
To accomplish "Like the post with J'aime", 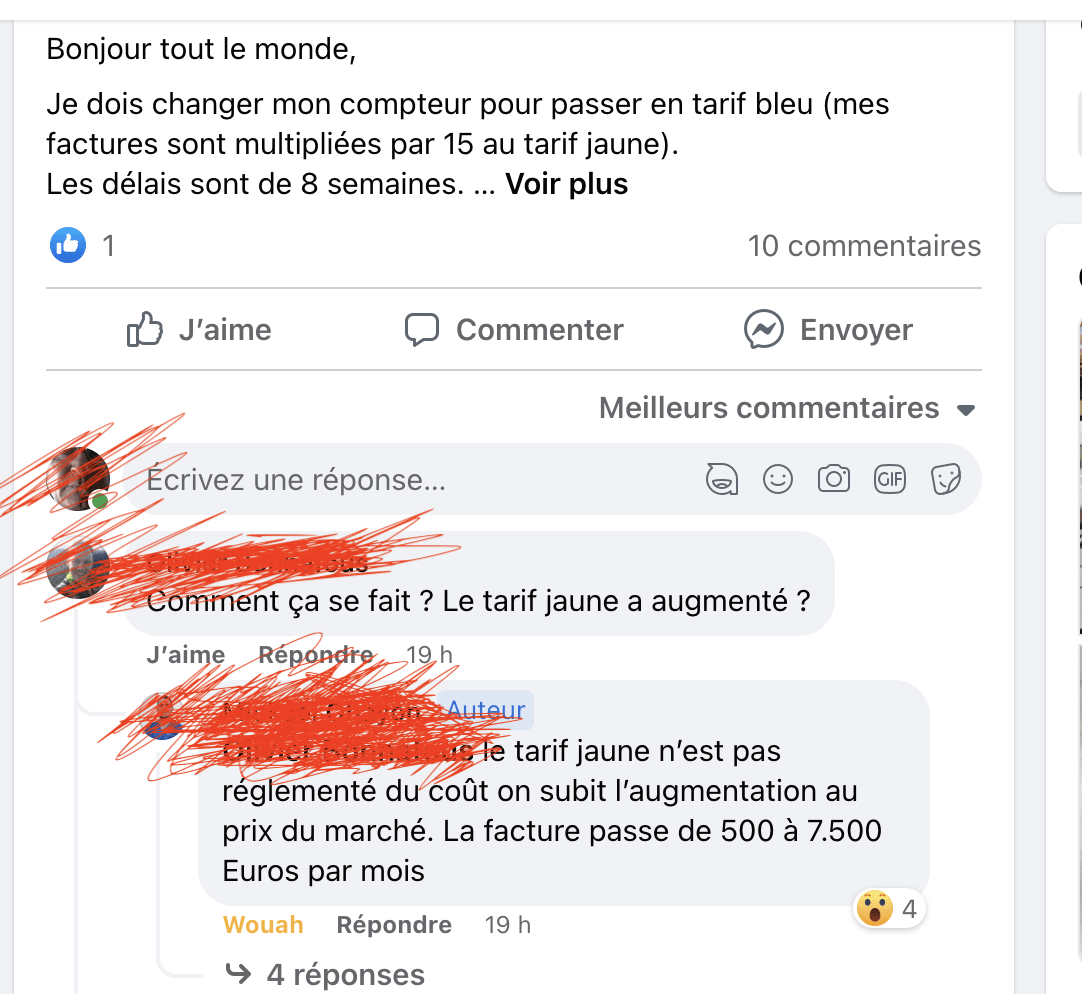I will (200, 330).
